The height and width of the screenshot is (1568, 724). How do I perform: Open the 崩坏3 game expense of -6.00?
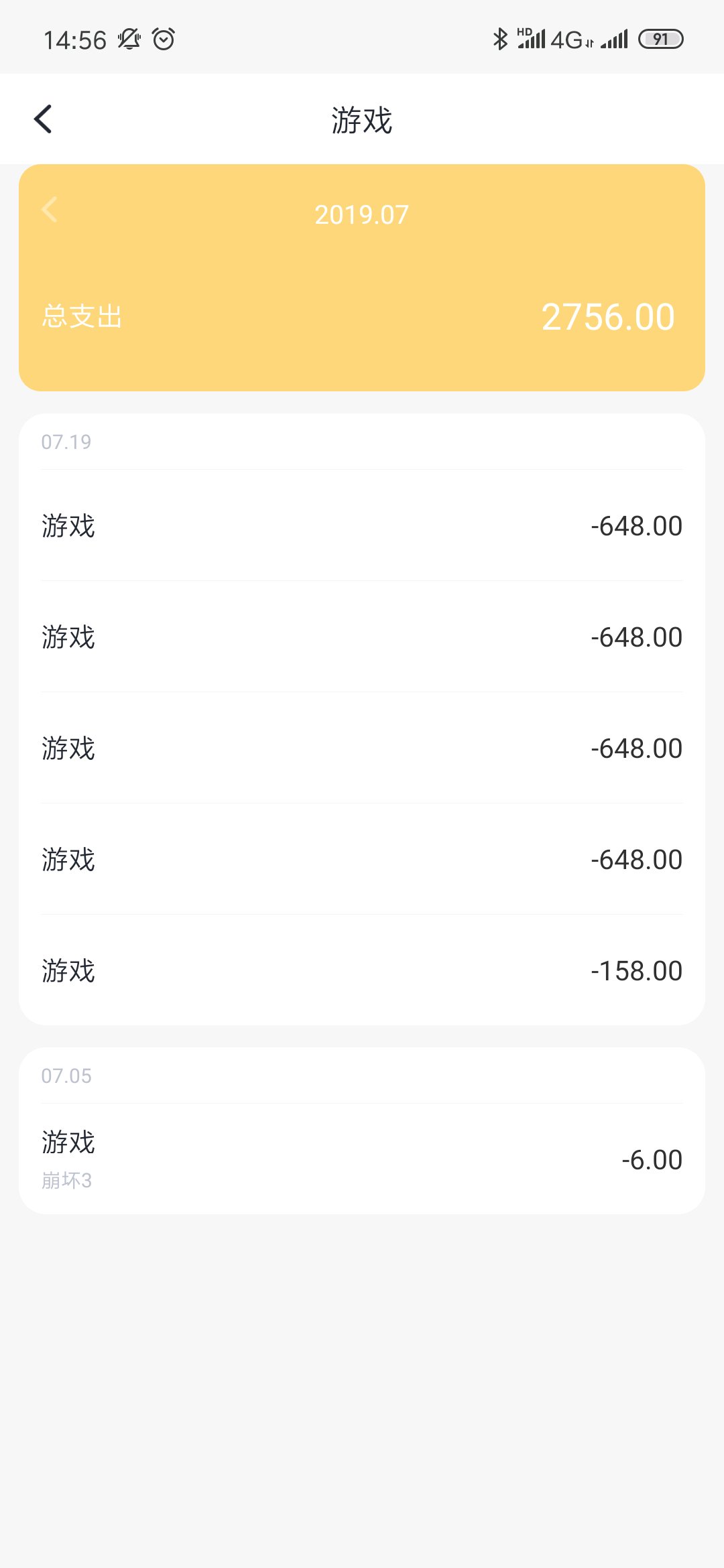point(362,1159)
